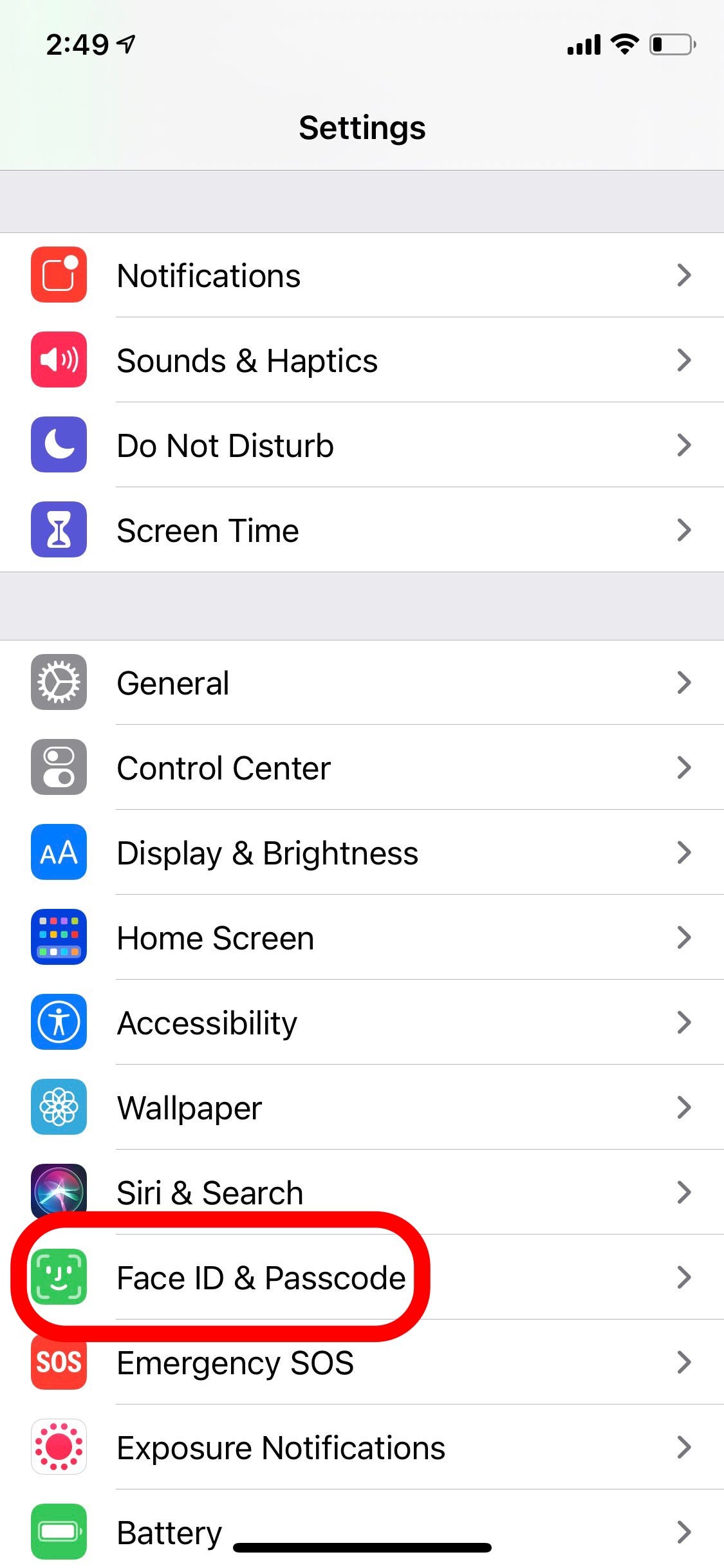The width and height of the screenshot is (724, 1568).
Task: Open Notifications settings
Action: pyautogui.click(x=360, y=275)
